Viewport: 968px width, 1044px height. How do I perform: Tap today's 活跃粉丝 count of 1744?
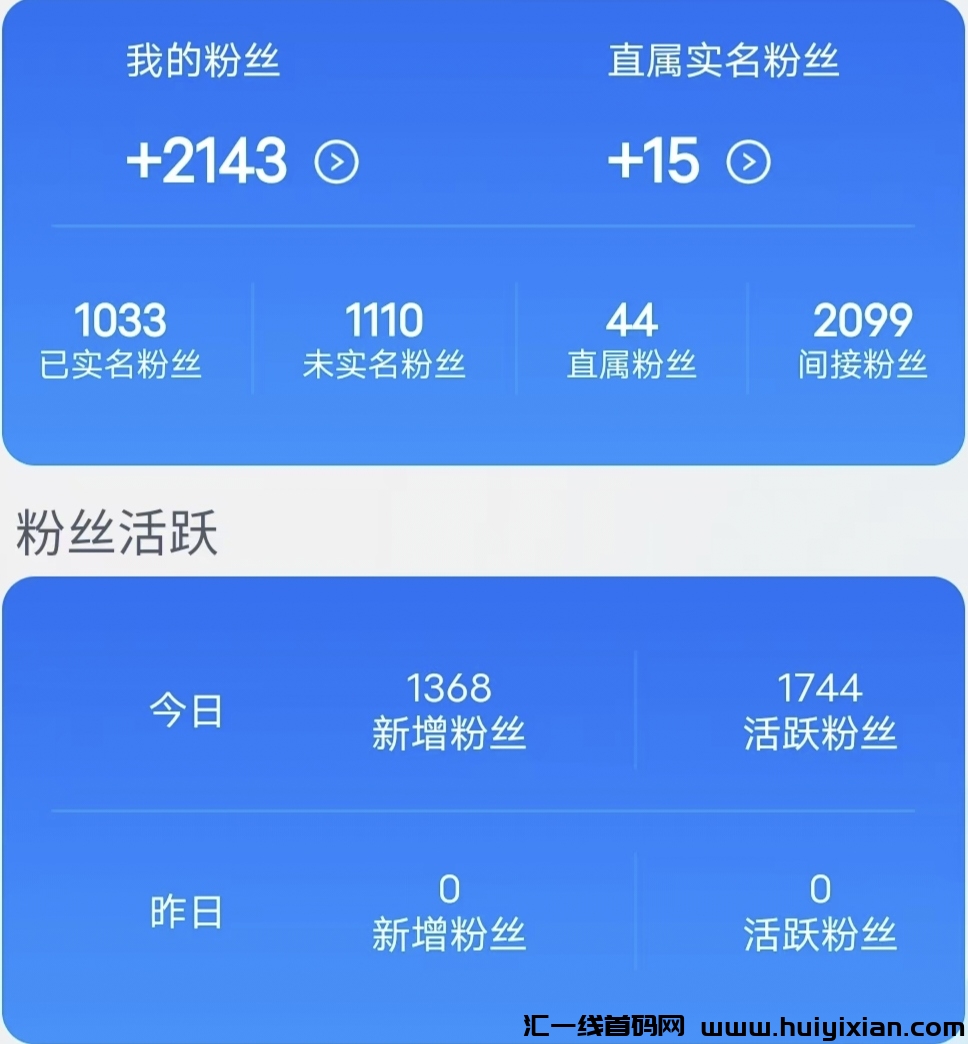pyautogui.click(x=822, y=710)
